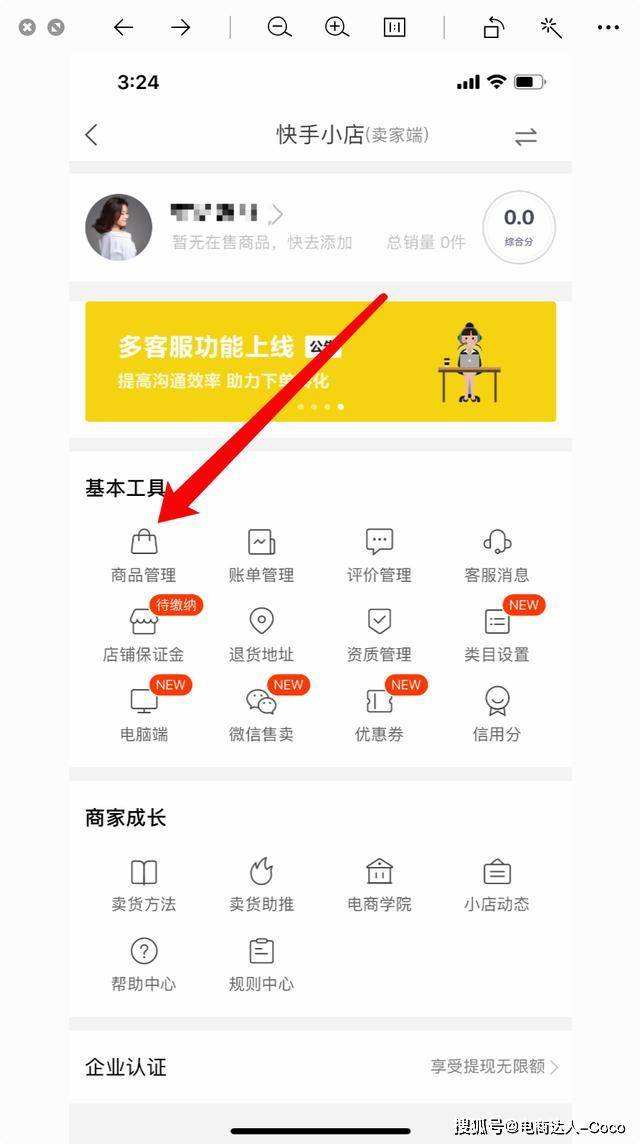Visit the 帮助中心
The image size is (640, 1144).
coord(144,963)
